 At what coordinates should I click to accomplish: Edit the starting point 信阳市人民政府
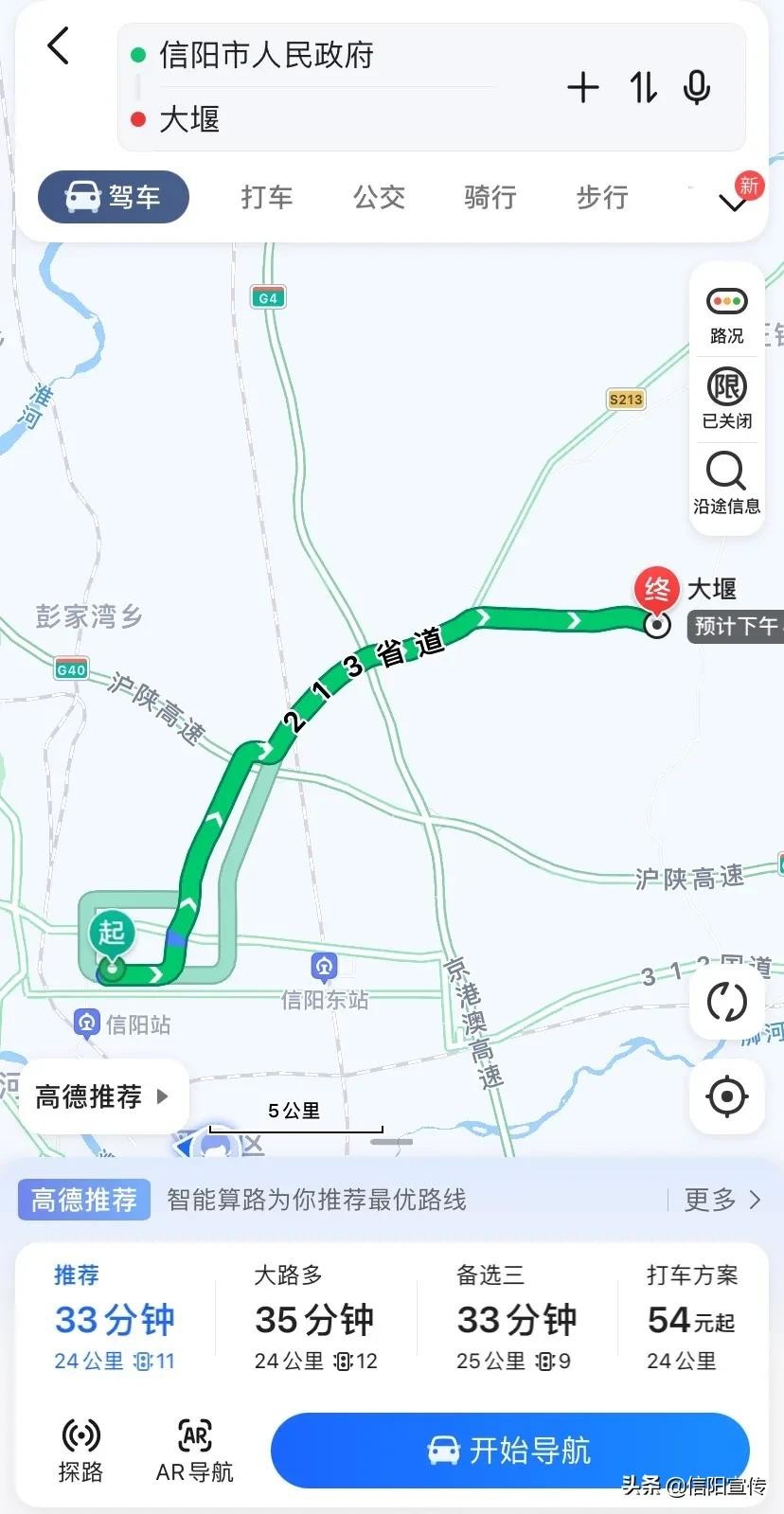(266, 55)
